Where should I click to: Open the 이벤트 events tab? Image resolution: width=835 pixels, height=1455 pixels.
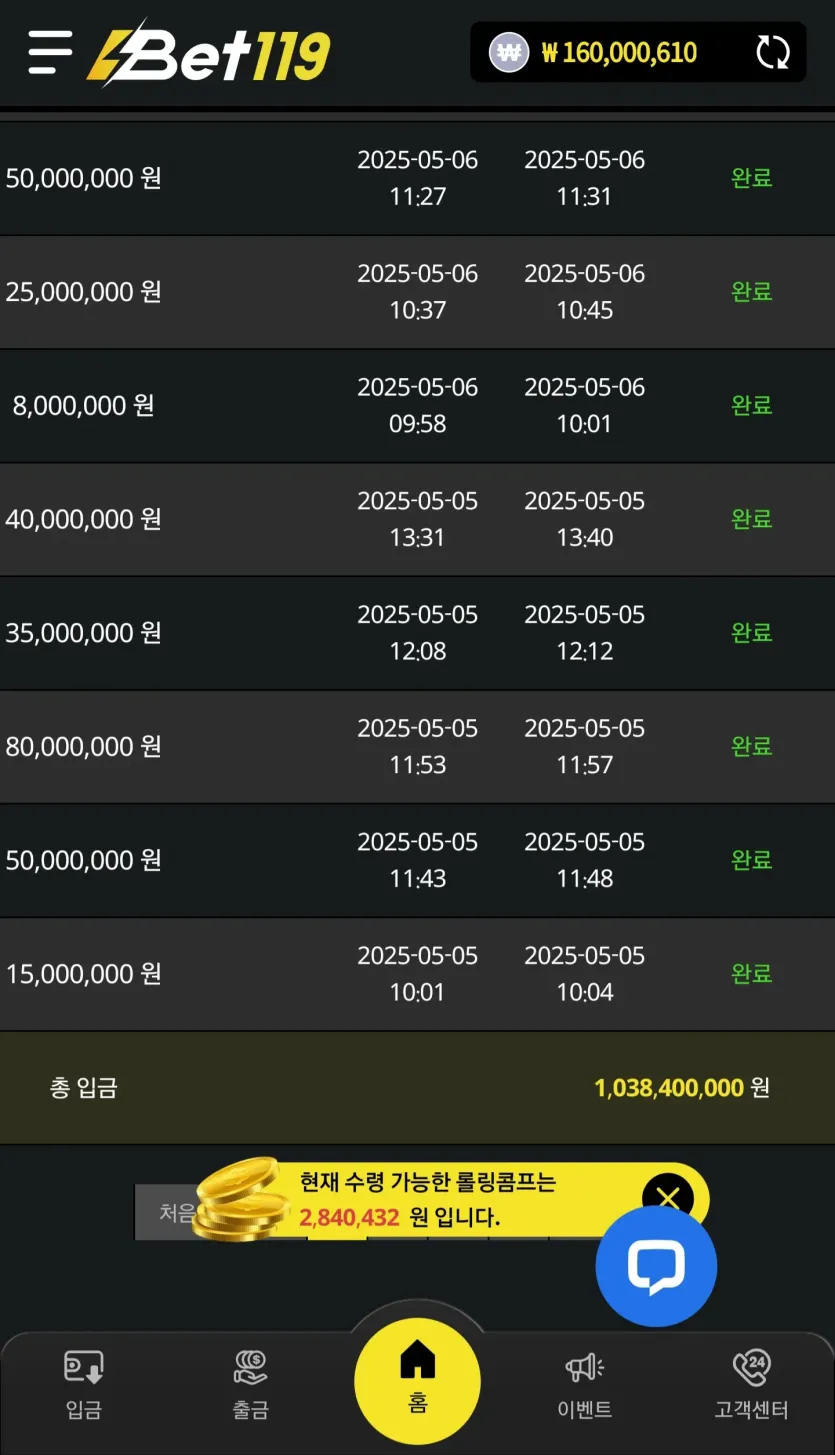pos(584,1385)
